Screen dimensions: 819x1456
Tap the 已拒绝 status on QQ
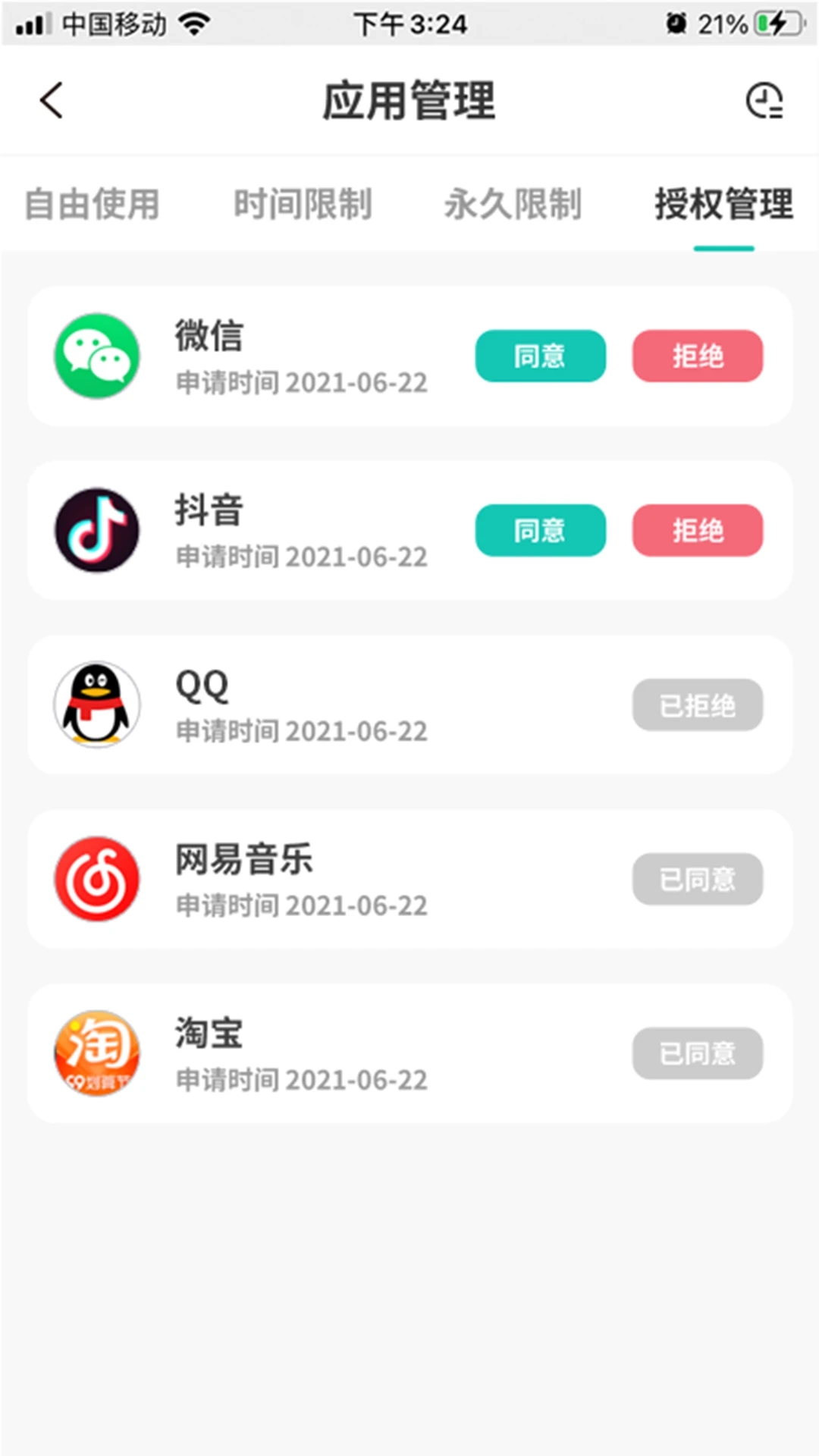click(x=697, y=705)
